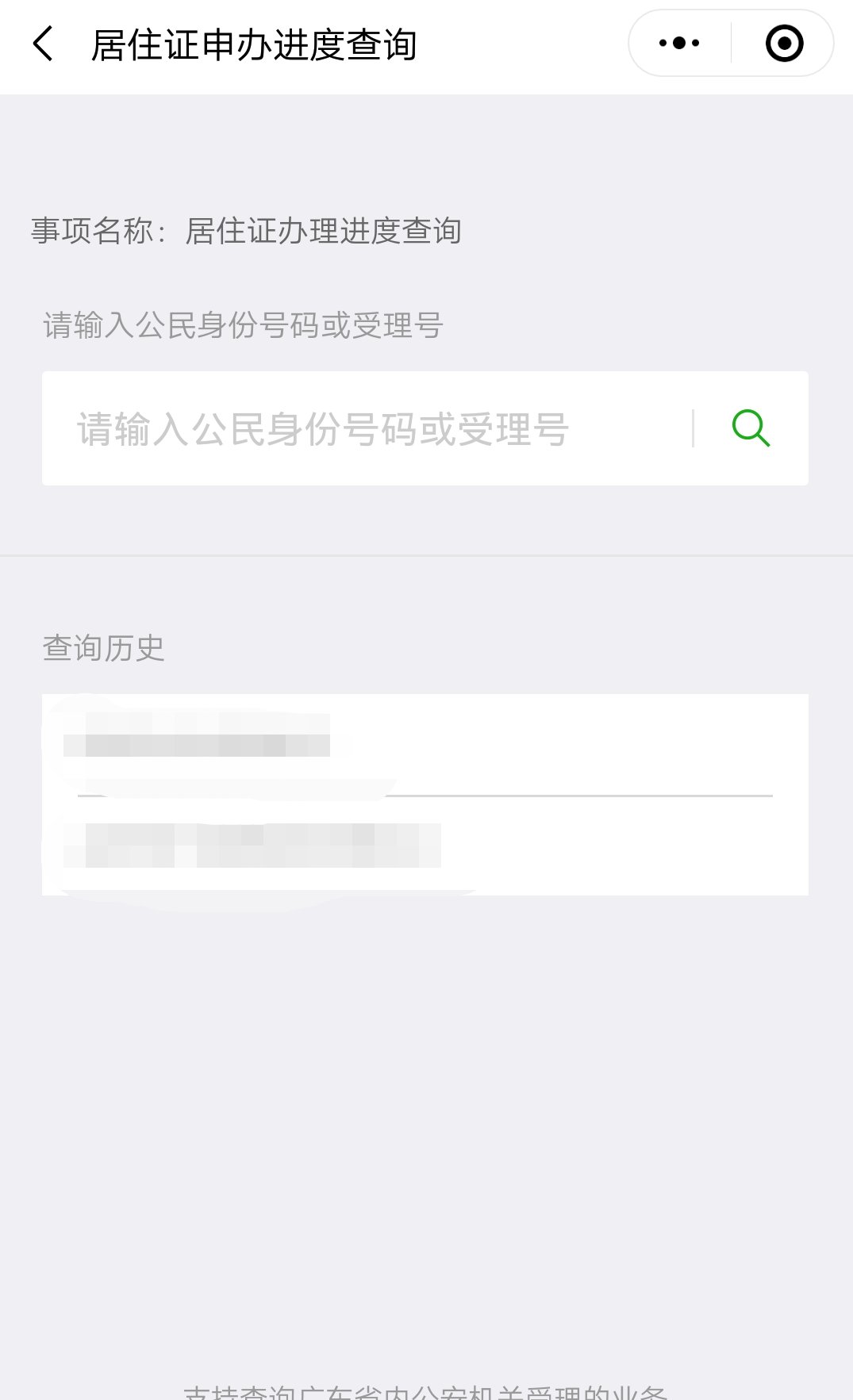Viewport: 853px width, 1400px height.
Task: Close the mini program with the circle button
Action: point(784,44)
